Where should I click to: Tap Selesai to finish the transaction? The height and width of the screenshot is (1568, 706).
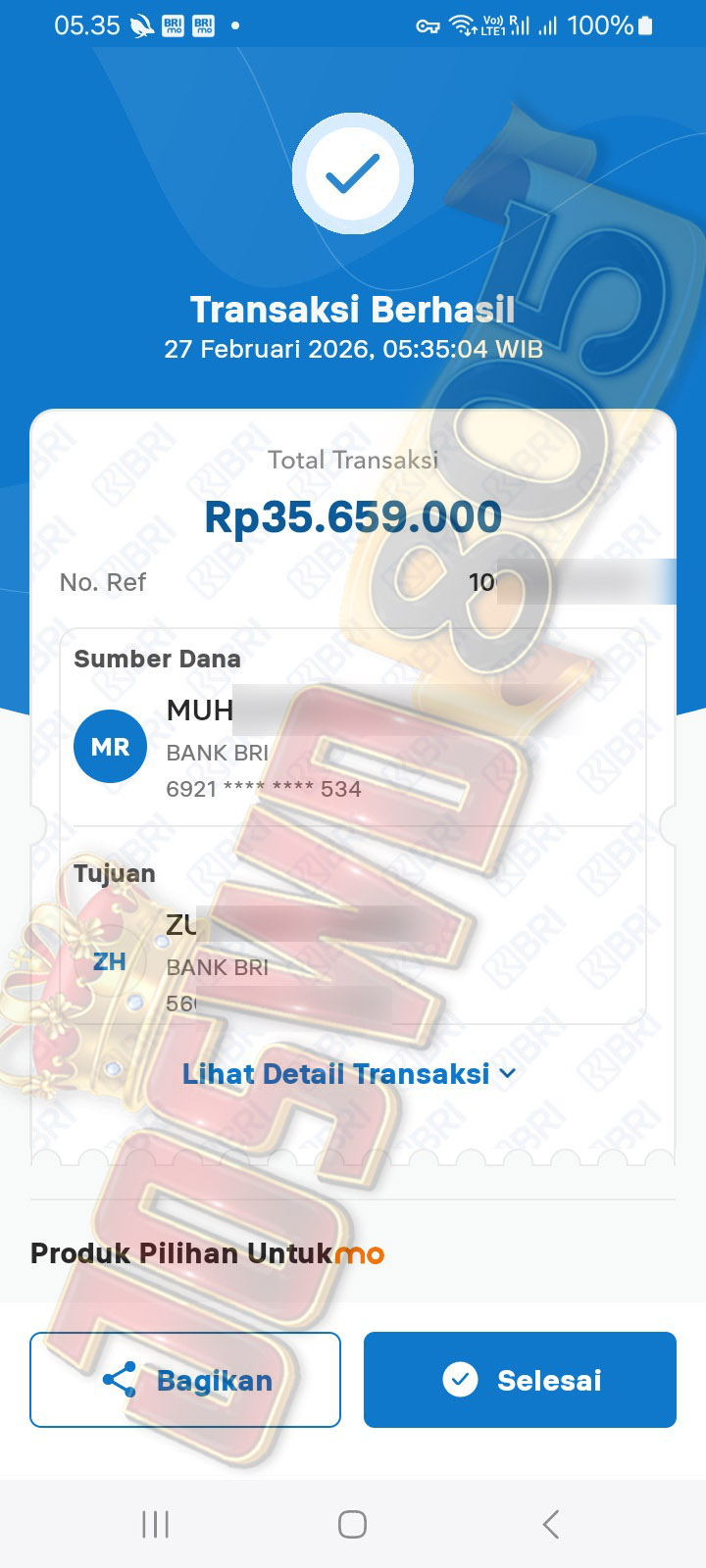click(x=520, y=1380)
